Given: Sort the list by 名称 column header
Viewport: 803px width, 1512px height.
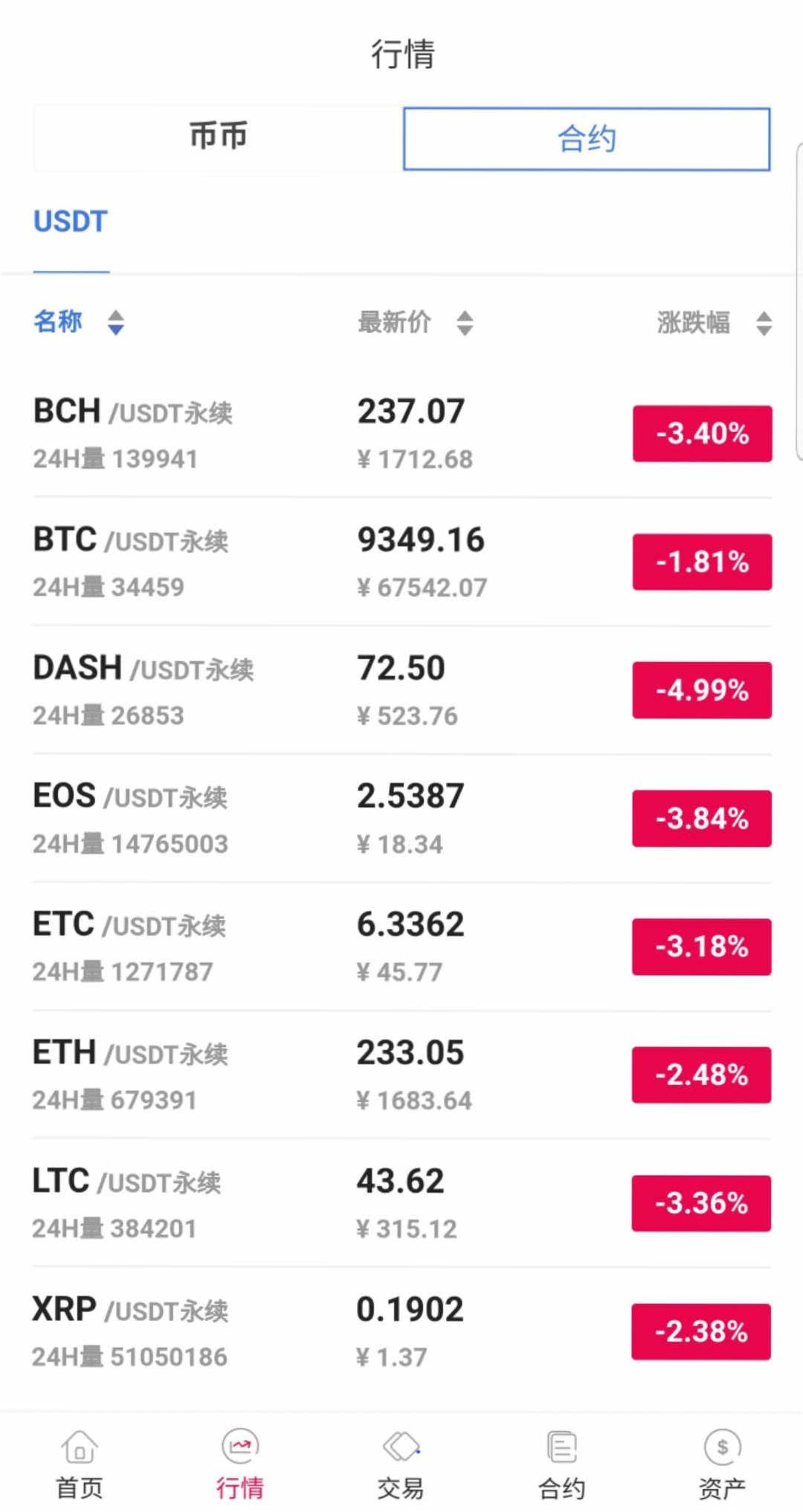Looking at the screenshot, I should pyautogui.click(x=58, y=321).
